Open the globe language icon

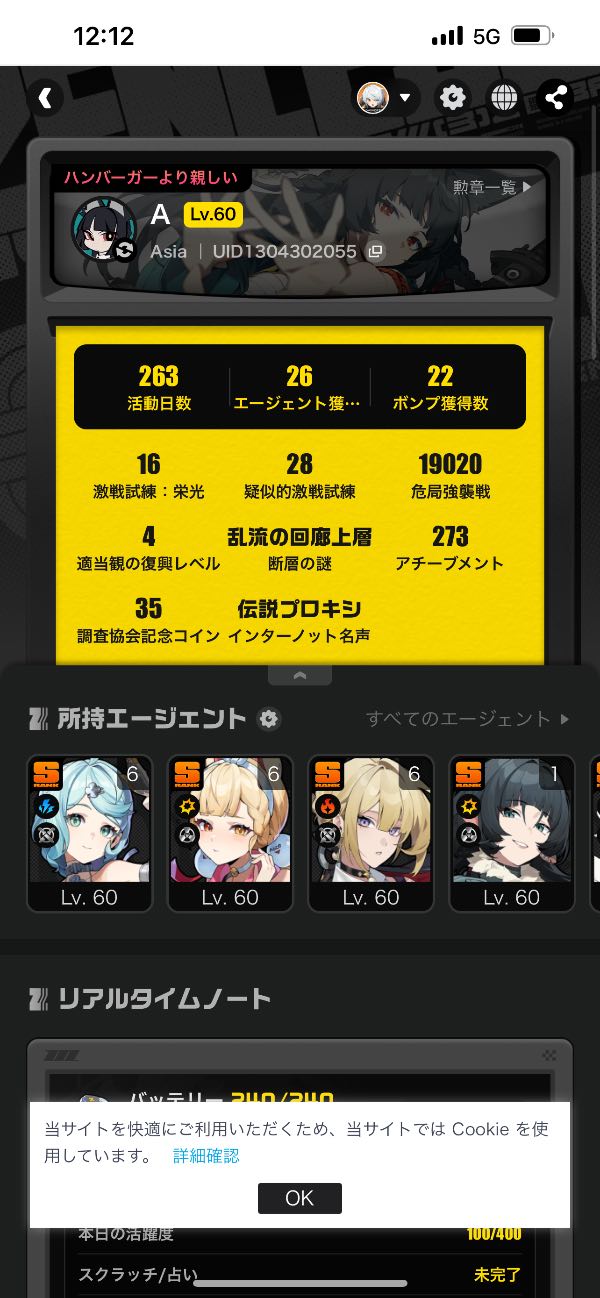click(x=504, y=97)
